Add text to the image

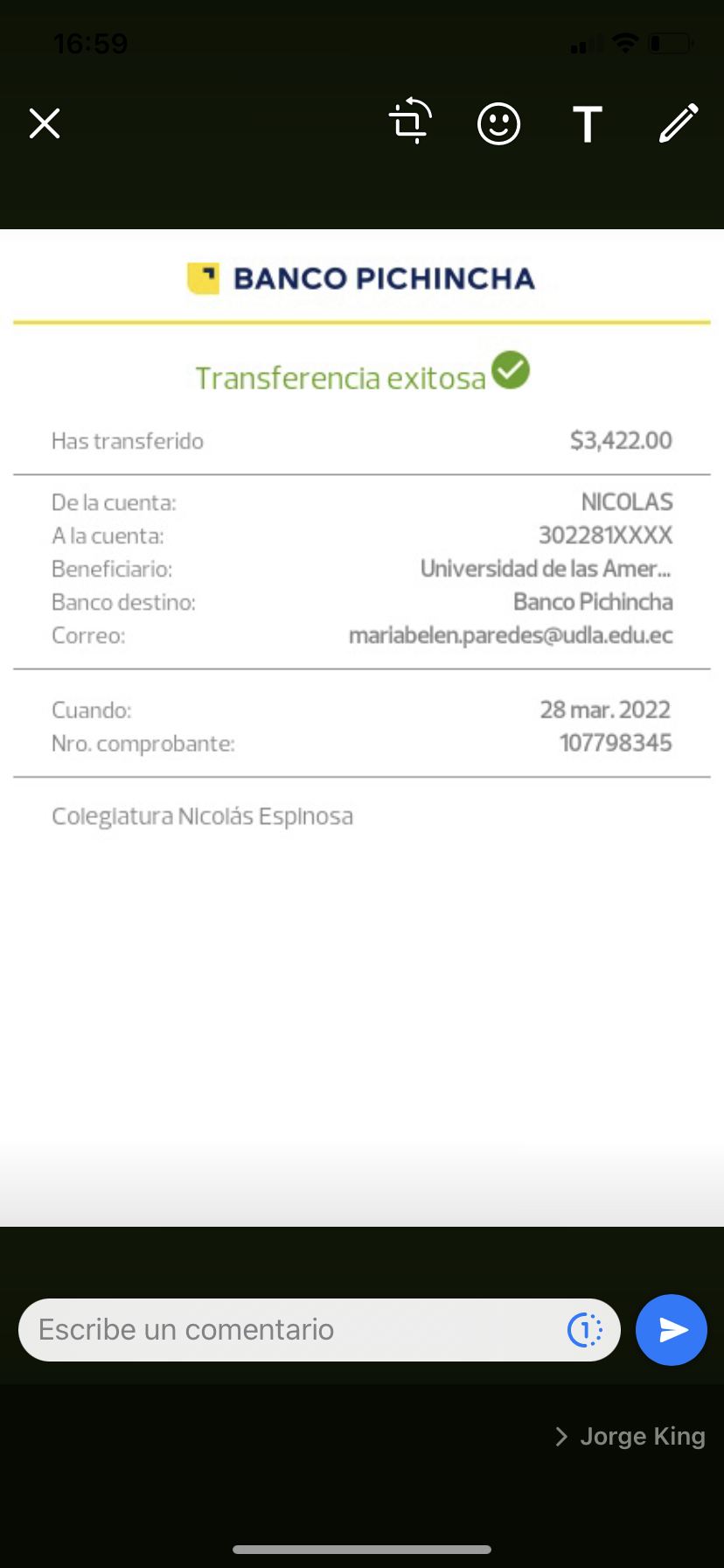click(x=588, y=123)
